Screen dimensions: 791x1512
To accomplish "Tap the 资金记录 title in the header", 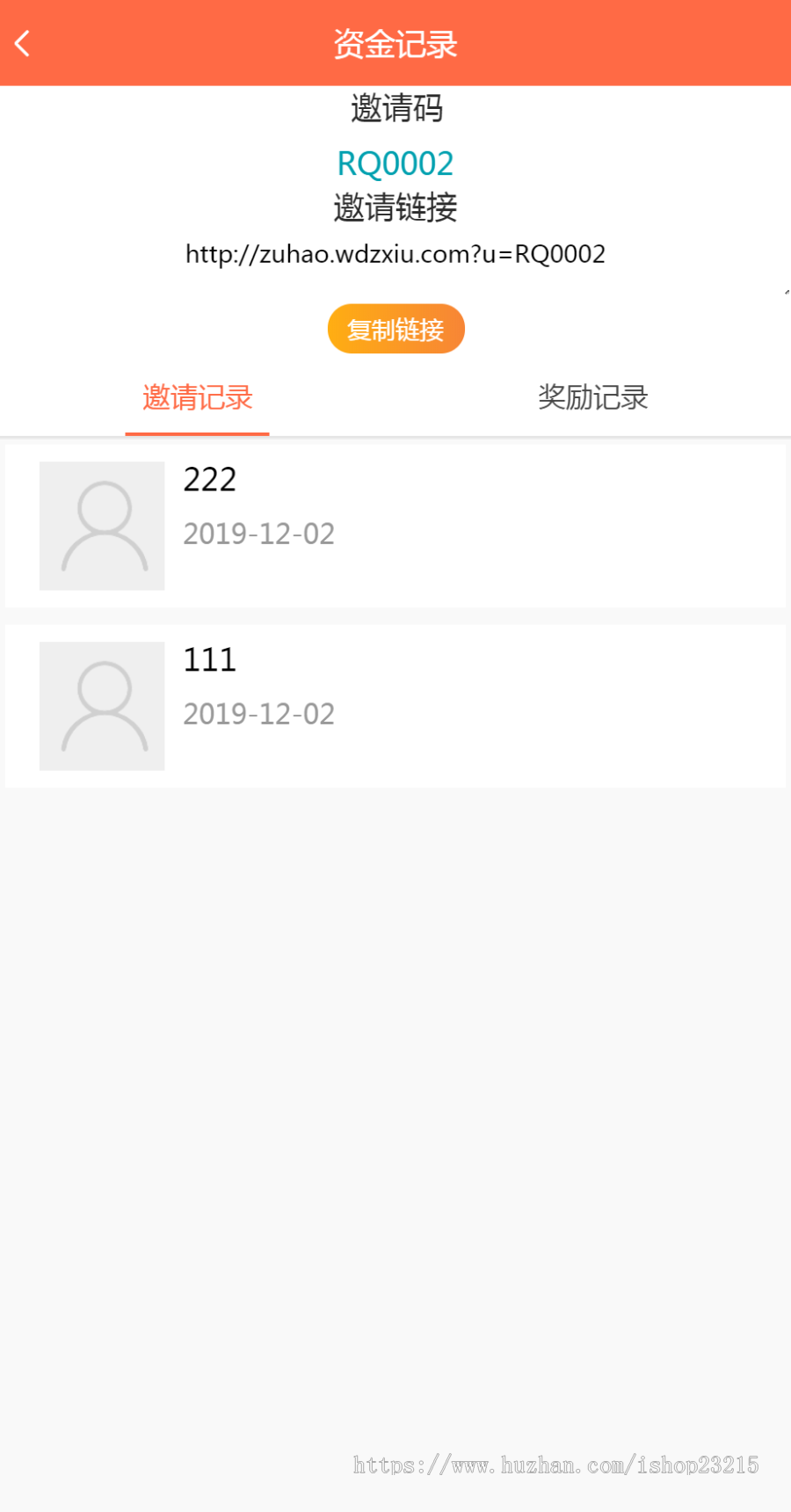I will coord(395,44).
